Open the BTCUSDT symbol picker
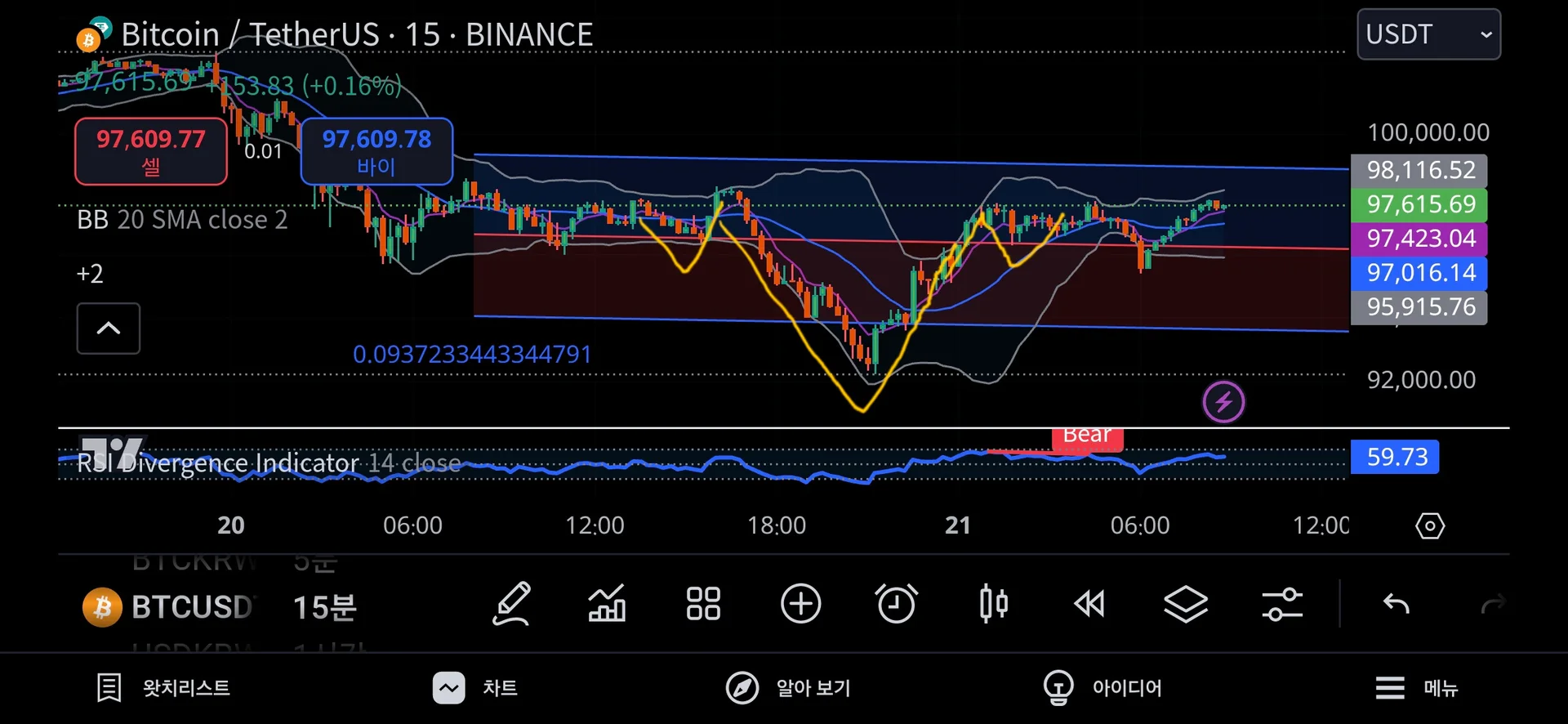The width and height of the screenshot is (1568, 724). pos(170,607)
